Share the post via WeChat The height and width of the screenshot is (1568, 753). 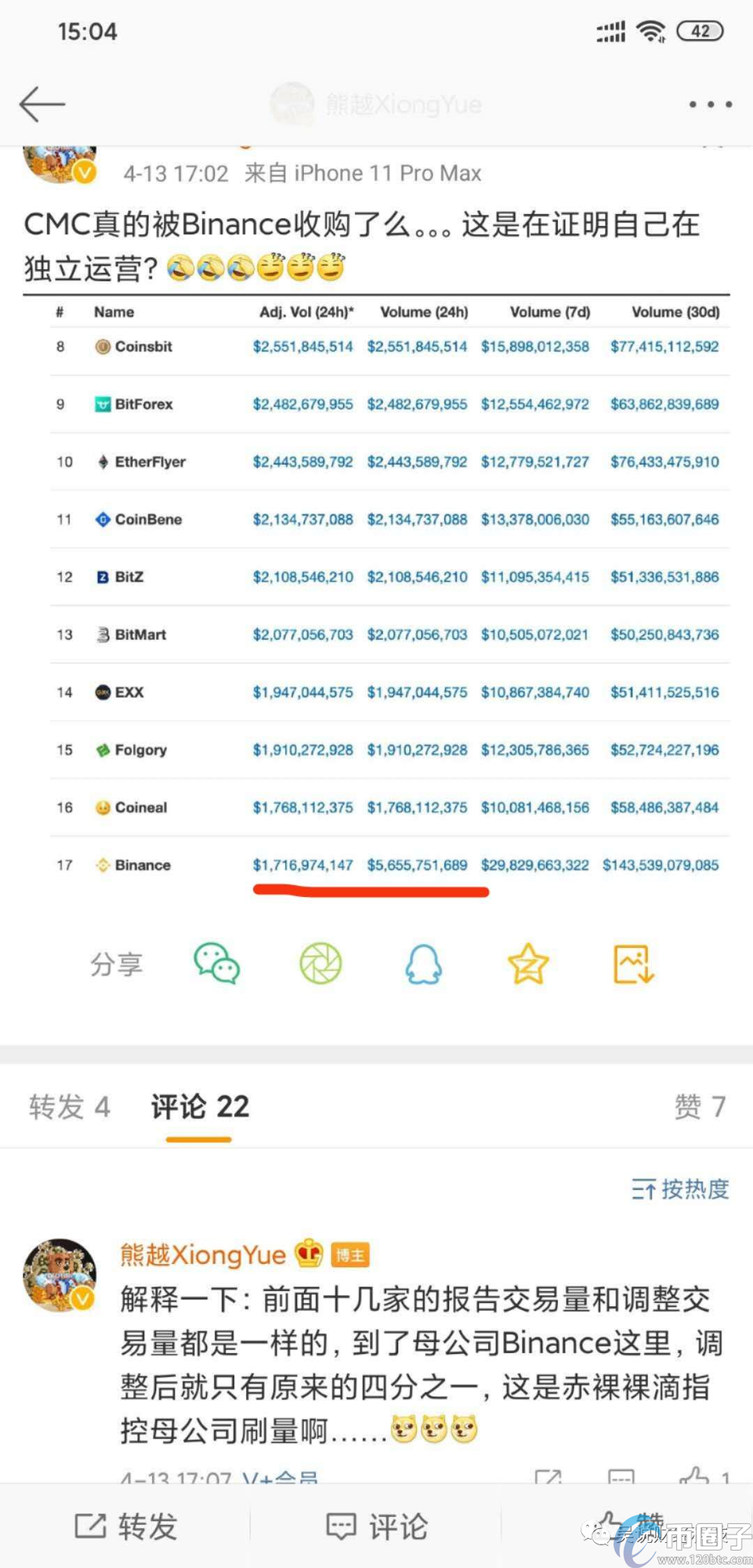pos(217,964)
